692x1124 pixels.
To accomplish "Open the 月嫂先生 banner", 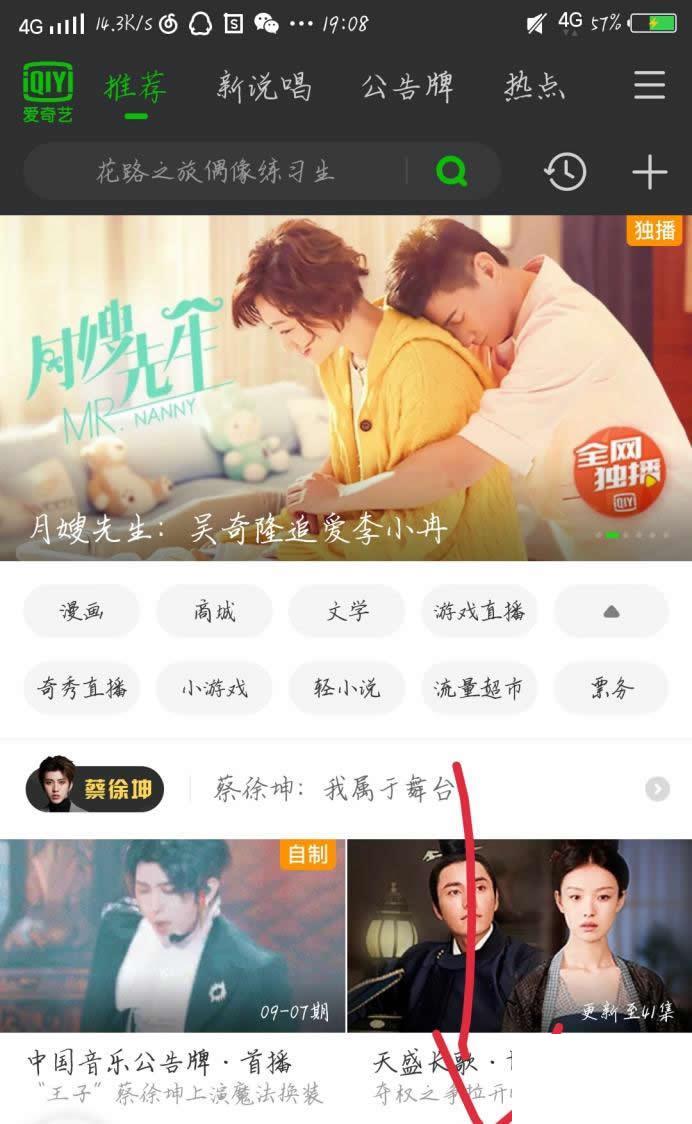I will tap(346, 388).
